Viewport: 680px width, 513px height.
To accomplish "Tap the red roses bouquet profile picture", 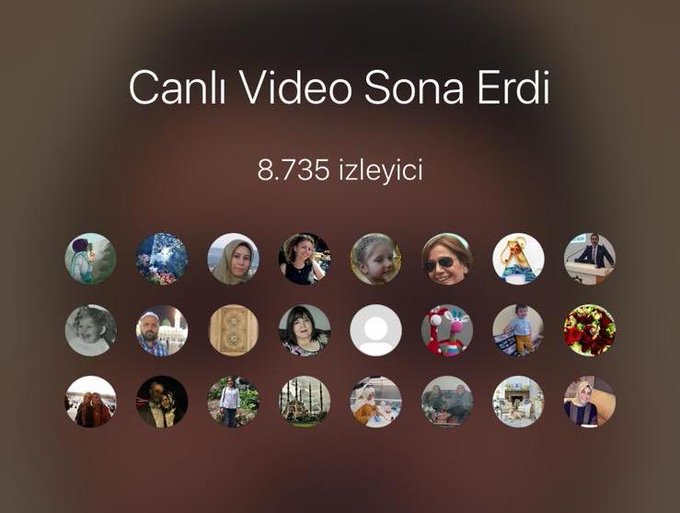I will click(590, 330).
